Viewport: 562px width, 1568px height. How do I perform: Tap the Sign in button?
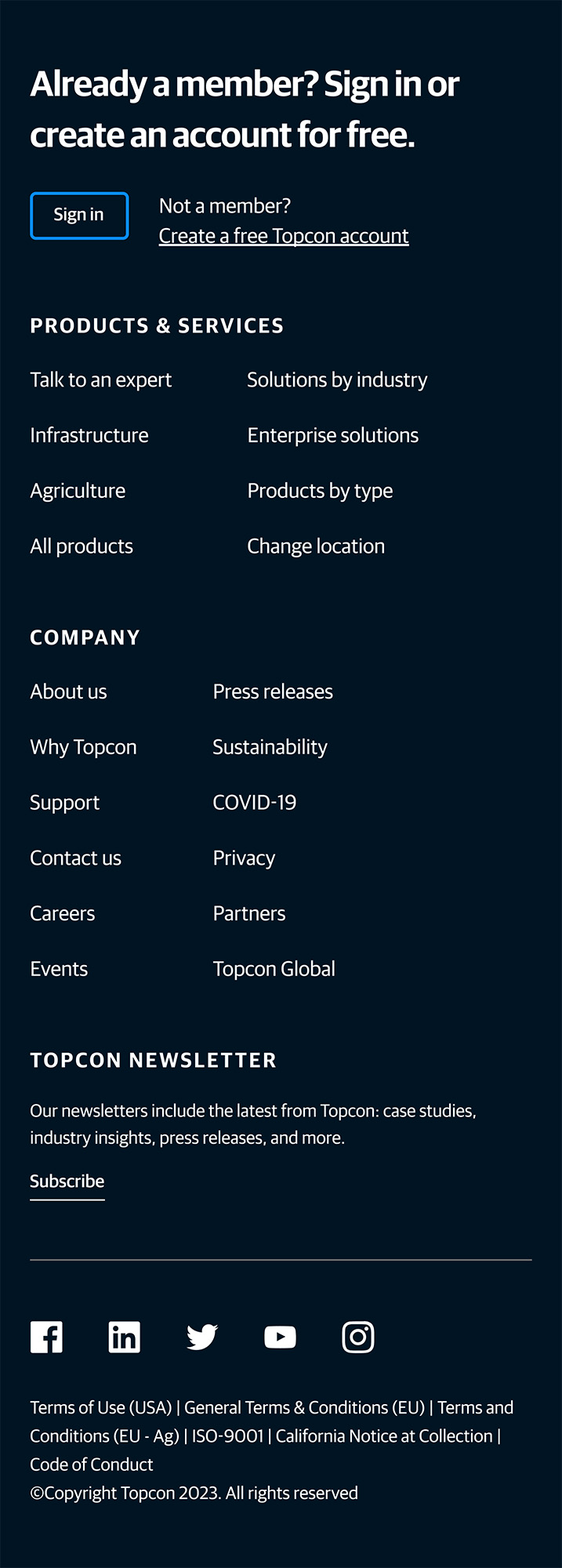pyautogui.click(x=79, y=216)
